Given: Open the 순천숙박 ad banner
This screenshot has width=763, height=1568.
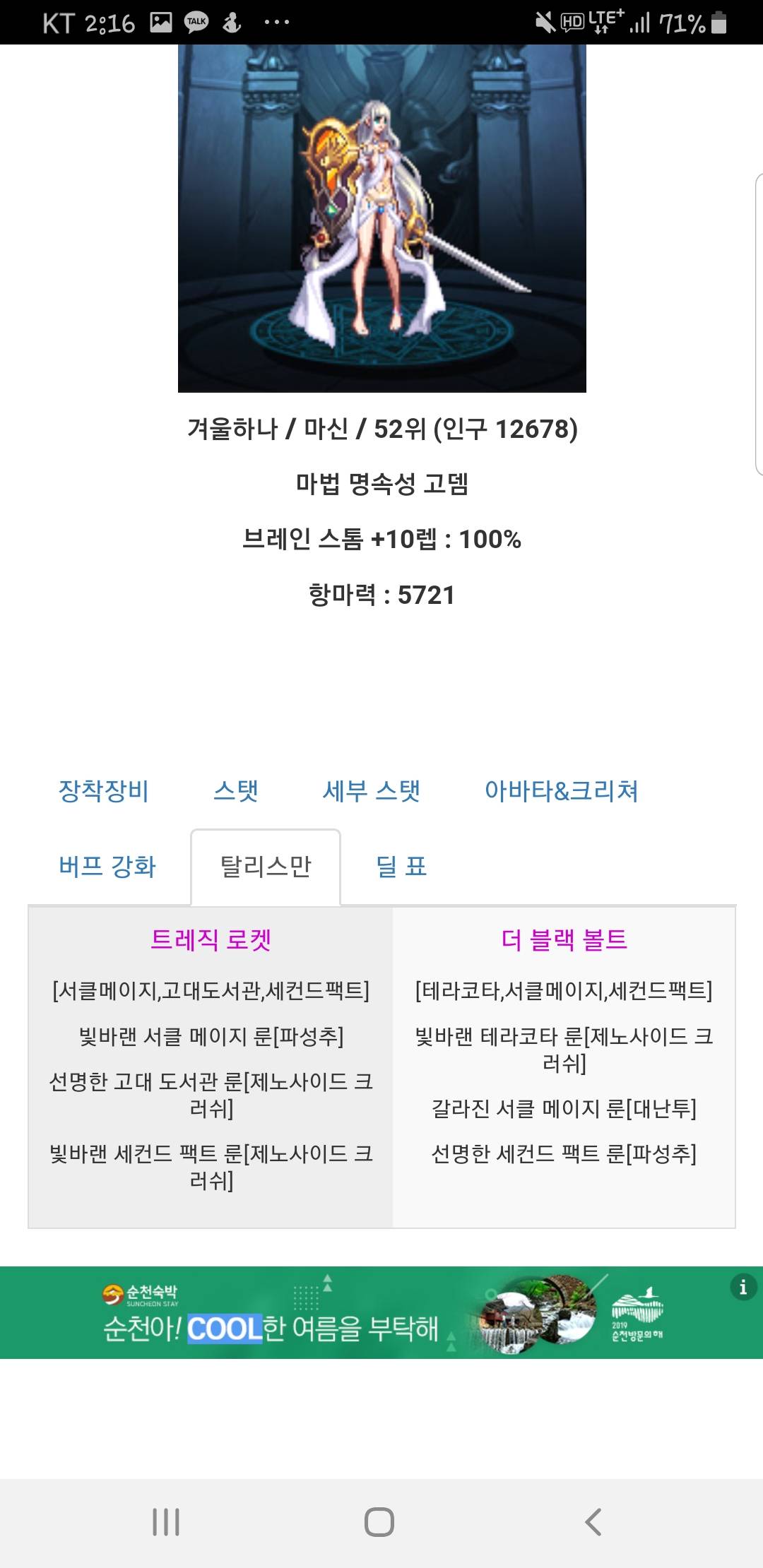Looking at the screenshot, I should click(x=381, y=1312).
